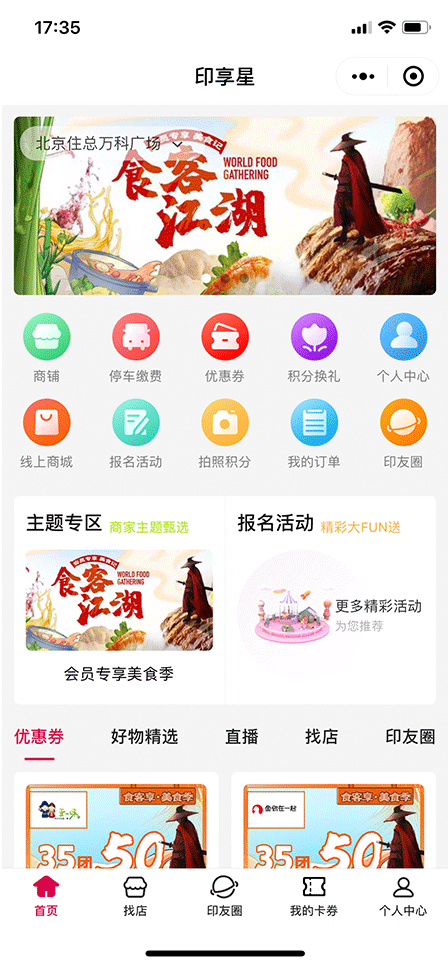Screen dimensions: 448x960
Task: Open the 印友圈 bottom navigation tab
Action: (225, 896)
